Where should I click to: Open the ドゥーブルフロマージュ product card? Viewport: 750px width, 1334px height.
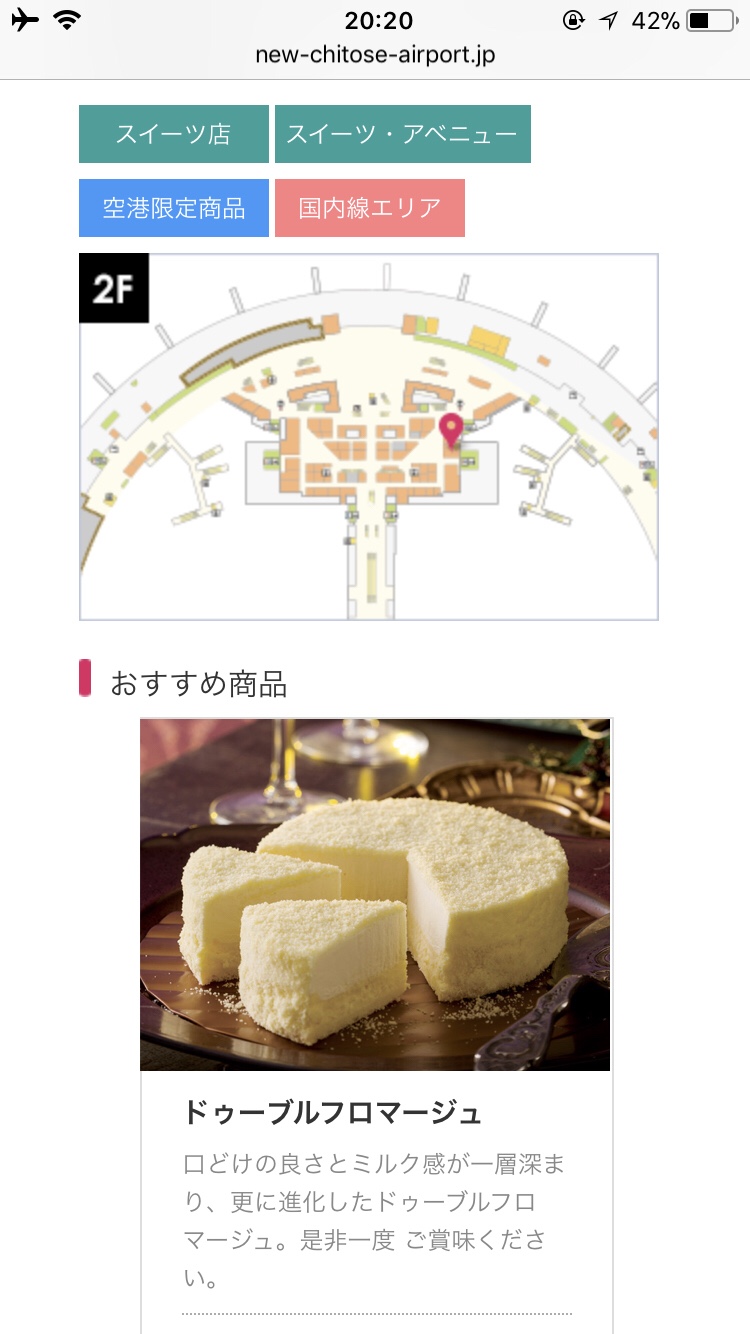point(375,1000)
